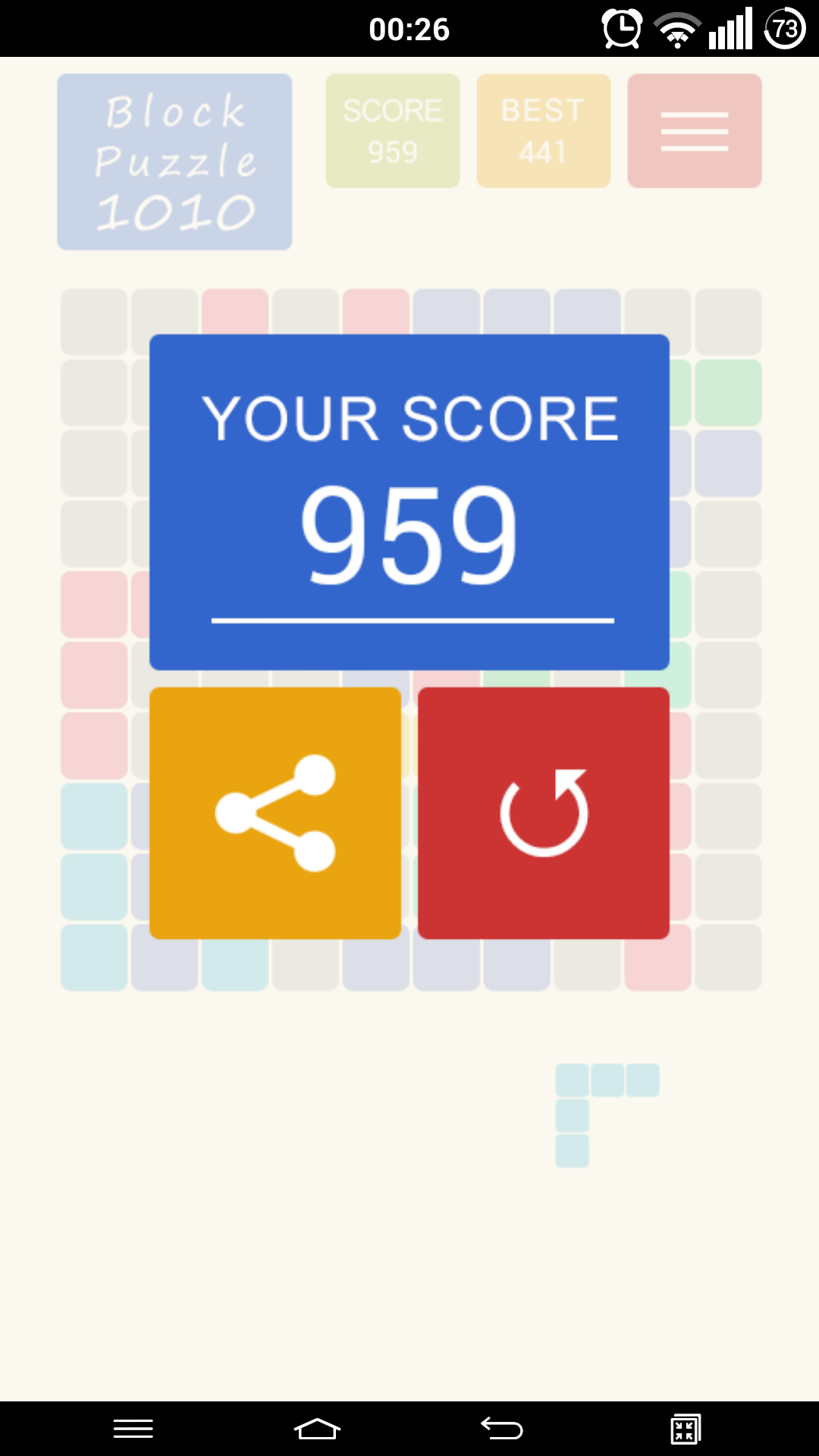Image resolution: width=819 pixels, height=1456 pixels.
Task: Tap the Wi-Fi signal status icon
Action: [677, 27]
